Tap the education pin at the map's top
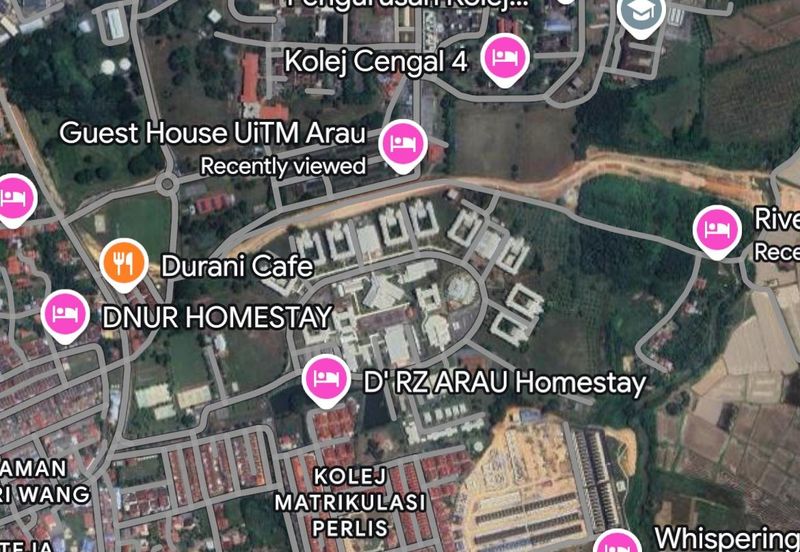Image resolution: width=800 pixels, height=552 pixels. (x=640, y=14)
